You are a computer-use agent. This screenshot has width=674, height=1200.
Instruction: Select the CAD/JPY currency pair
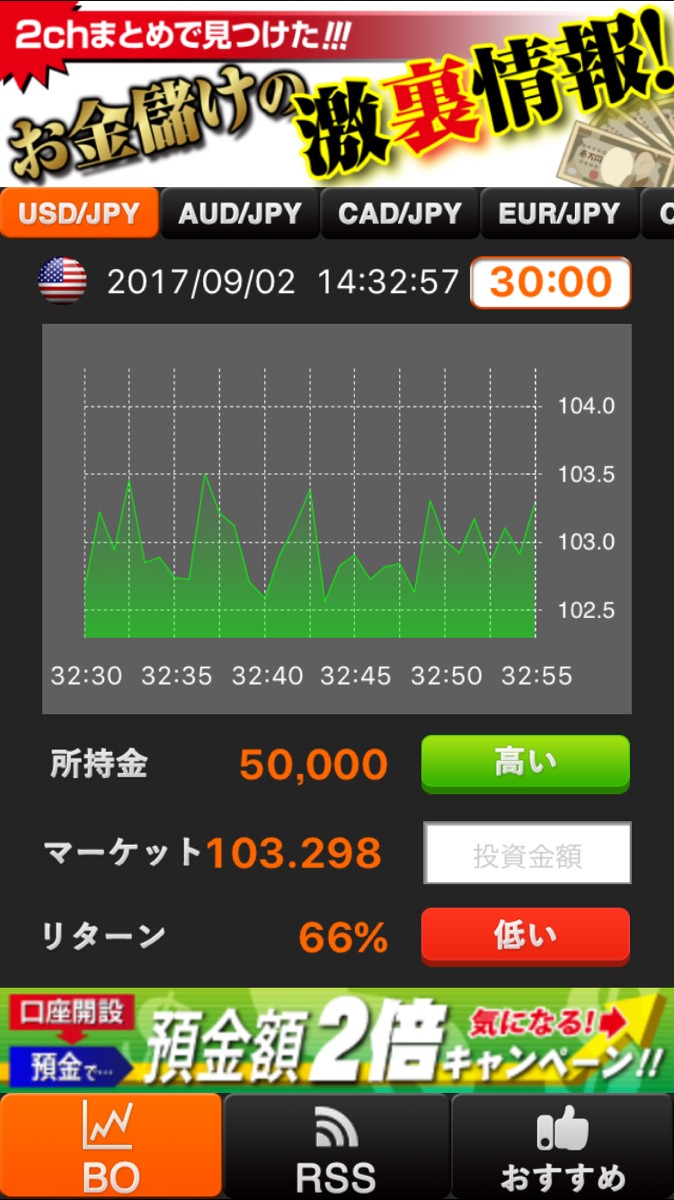click(400, 213)
